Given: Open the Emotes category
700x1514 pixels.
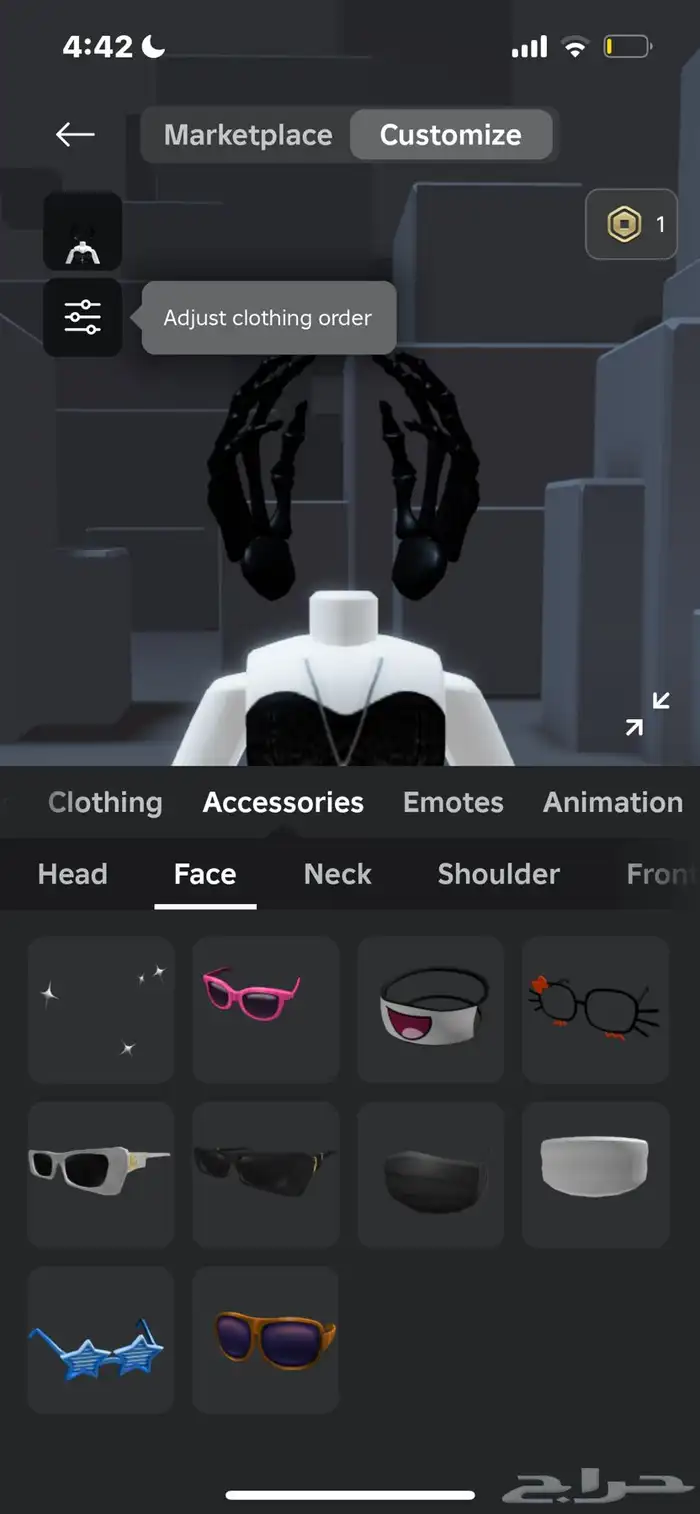Looking at the screenshot, I should click(x=453, y=802).
